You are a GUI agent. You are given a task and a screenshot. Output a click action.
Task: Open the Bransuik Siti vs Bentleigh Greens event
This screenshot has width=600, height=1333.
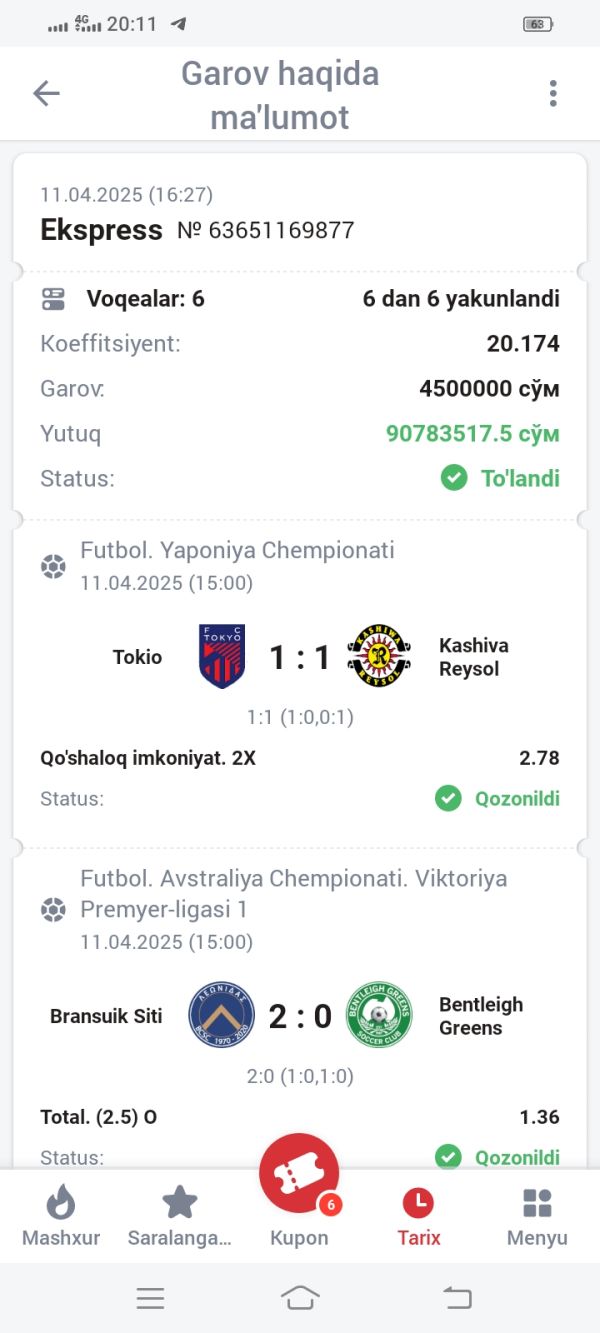[x=299, y=1016]
